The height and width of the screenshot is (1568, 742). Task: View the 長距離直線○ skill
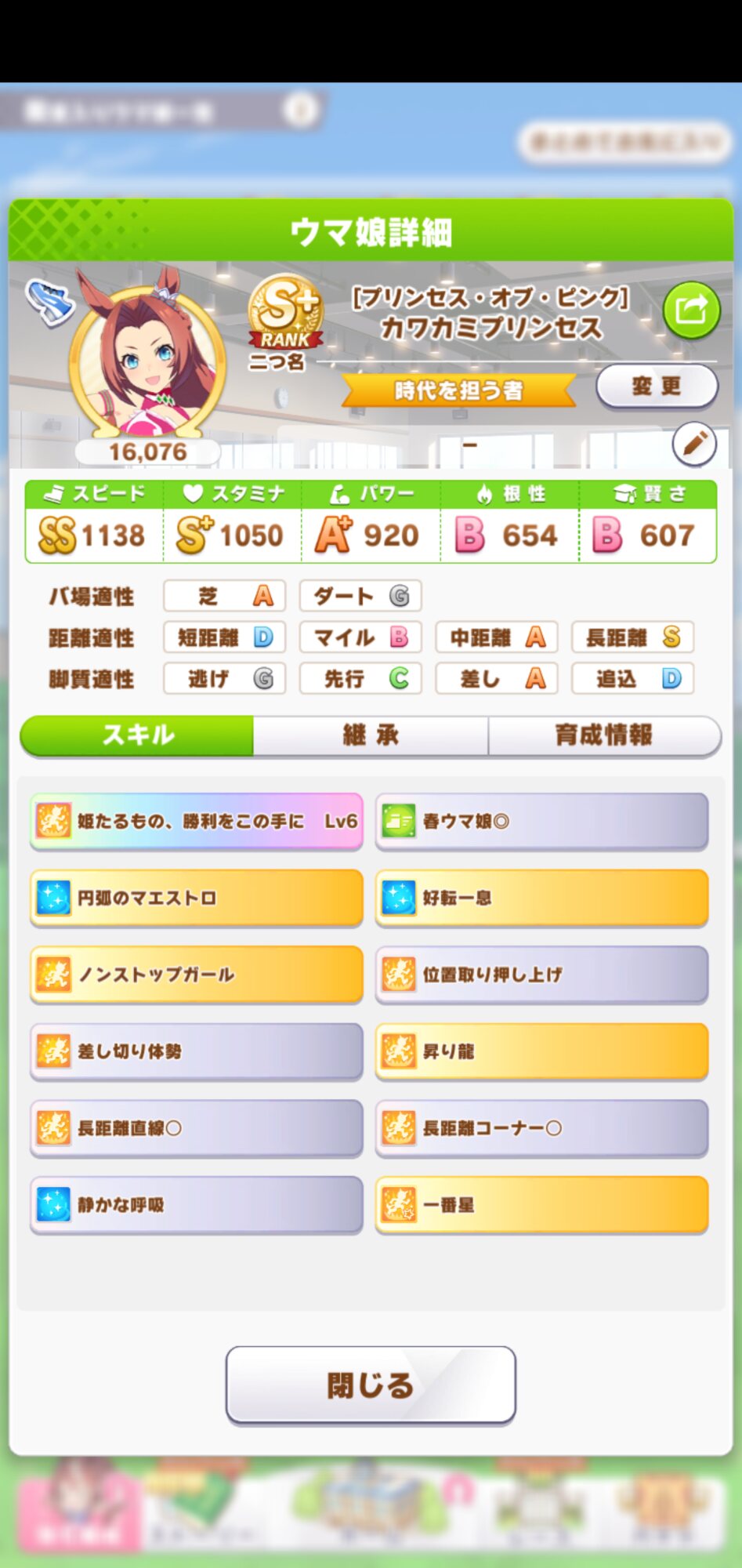pyautogui.click(x=197, y=1128)
